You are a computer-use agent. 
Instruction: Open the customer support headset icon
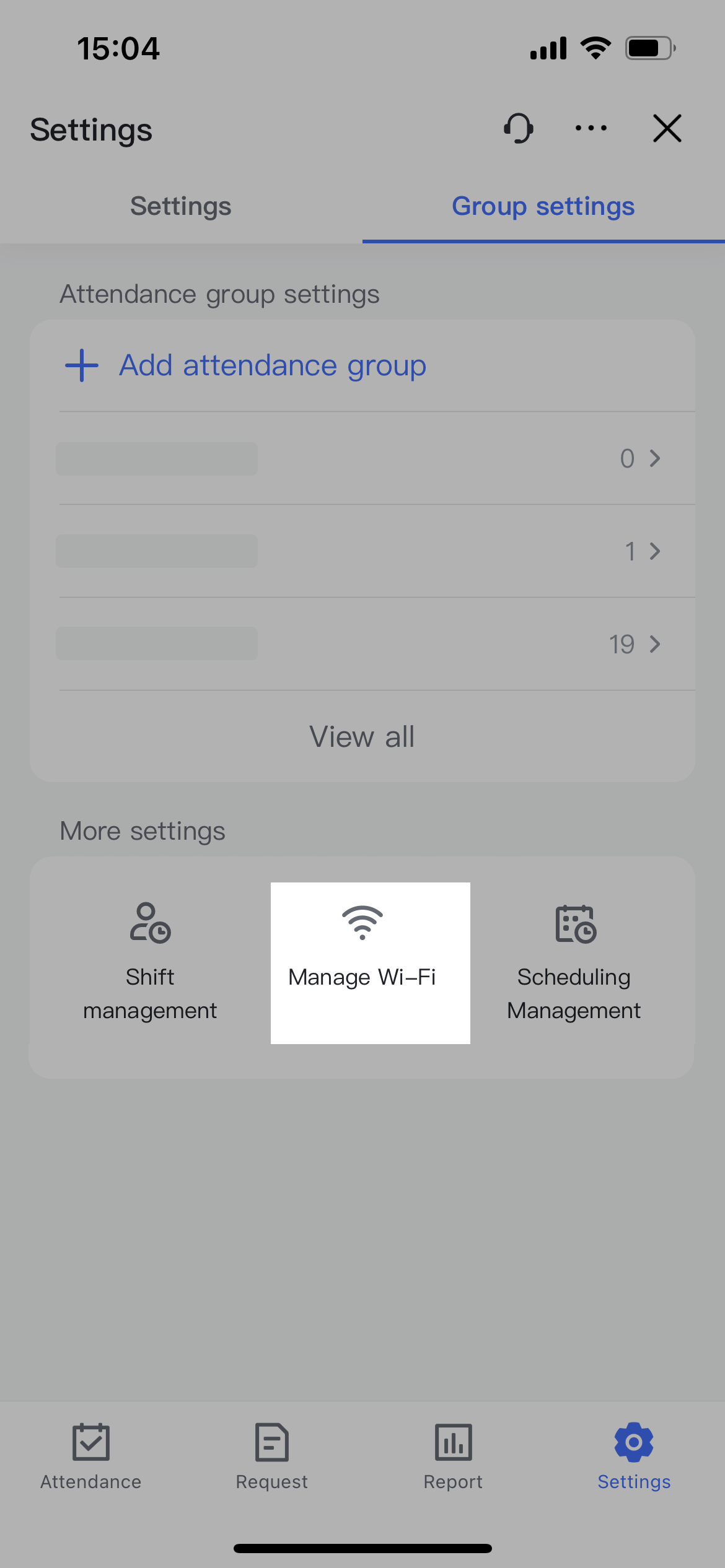518,129
